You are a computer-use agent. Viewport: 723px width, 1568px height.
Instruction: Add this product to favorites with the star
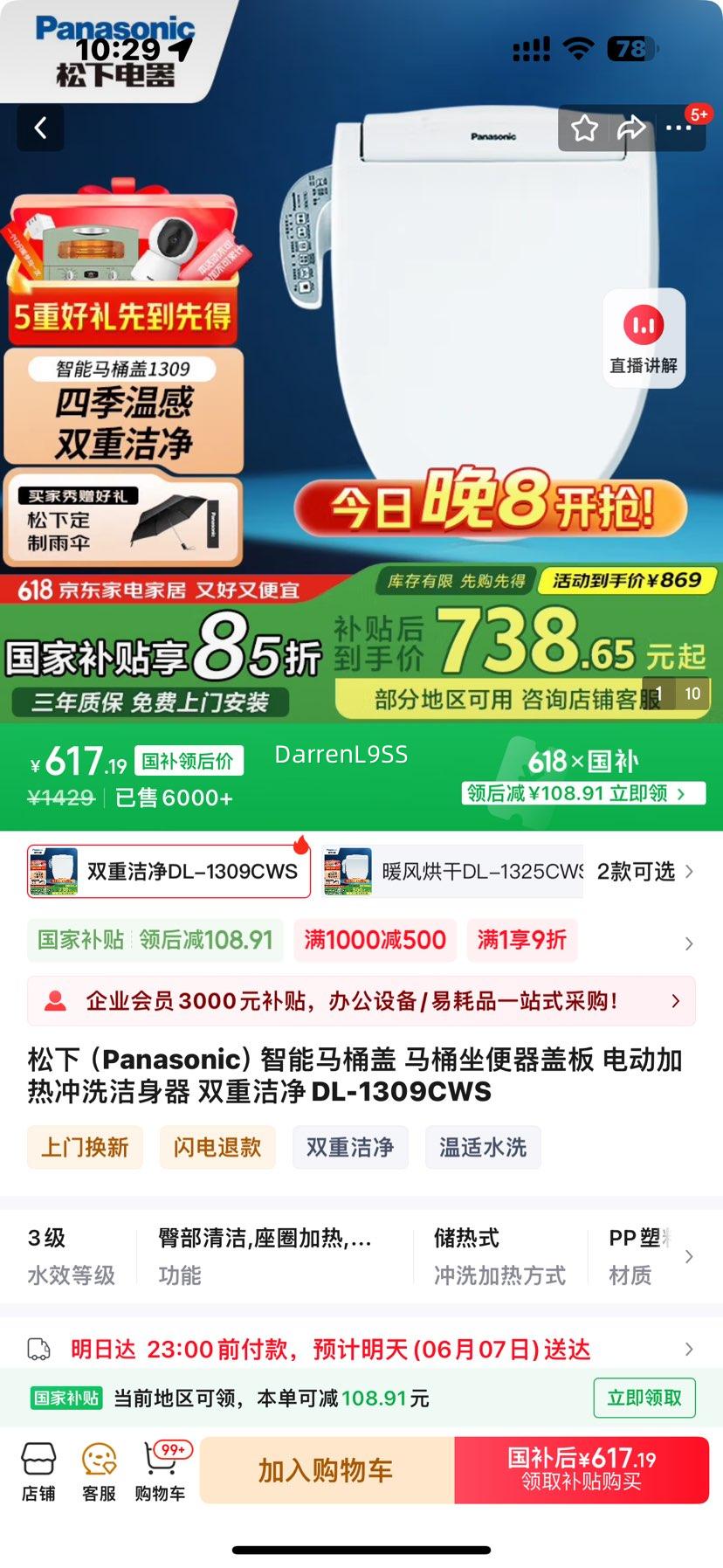coord(584,129)
